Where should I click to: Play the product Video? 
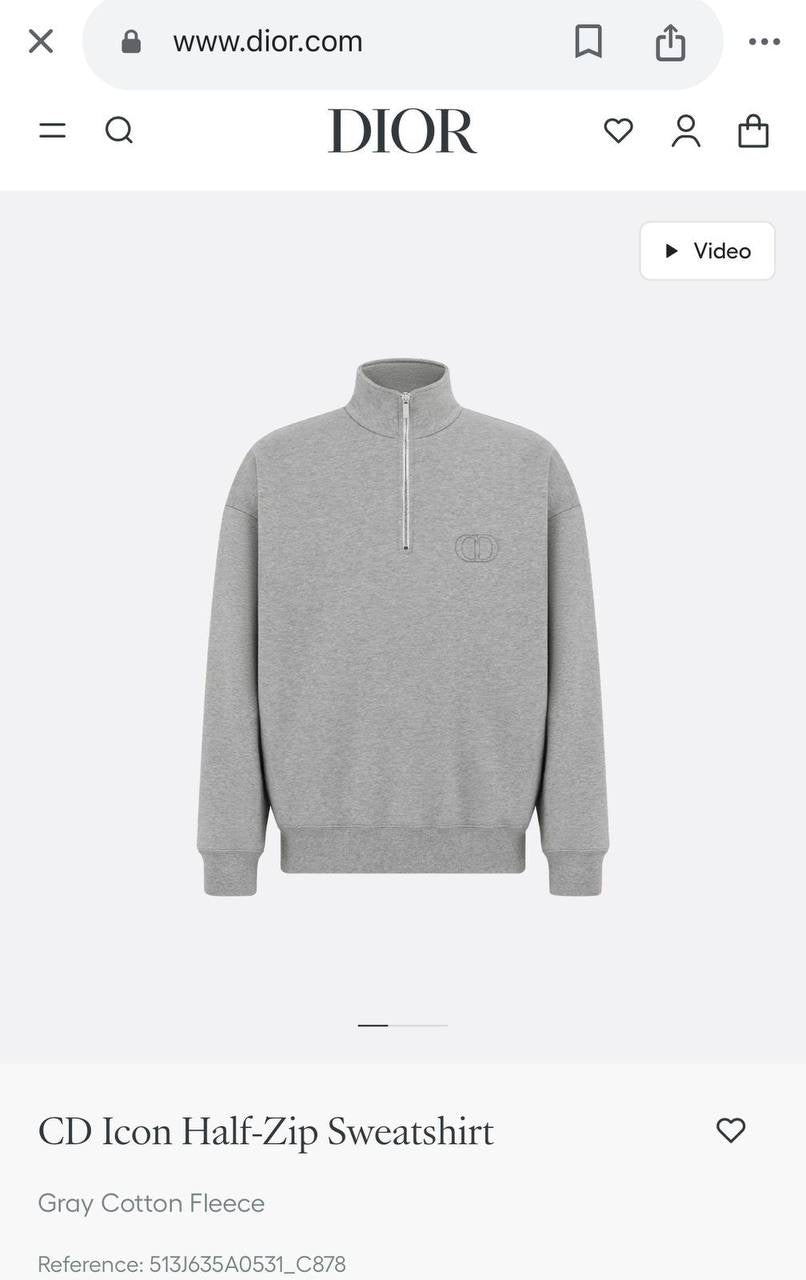pyautogui.click(x=708, y=251)
